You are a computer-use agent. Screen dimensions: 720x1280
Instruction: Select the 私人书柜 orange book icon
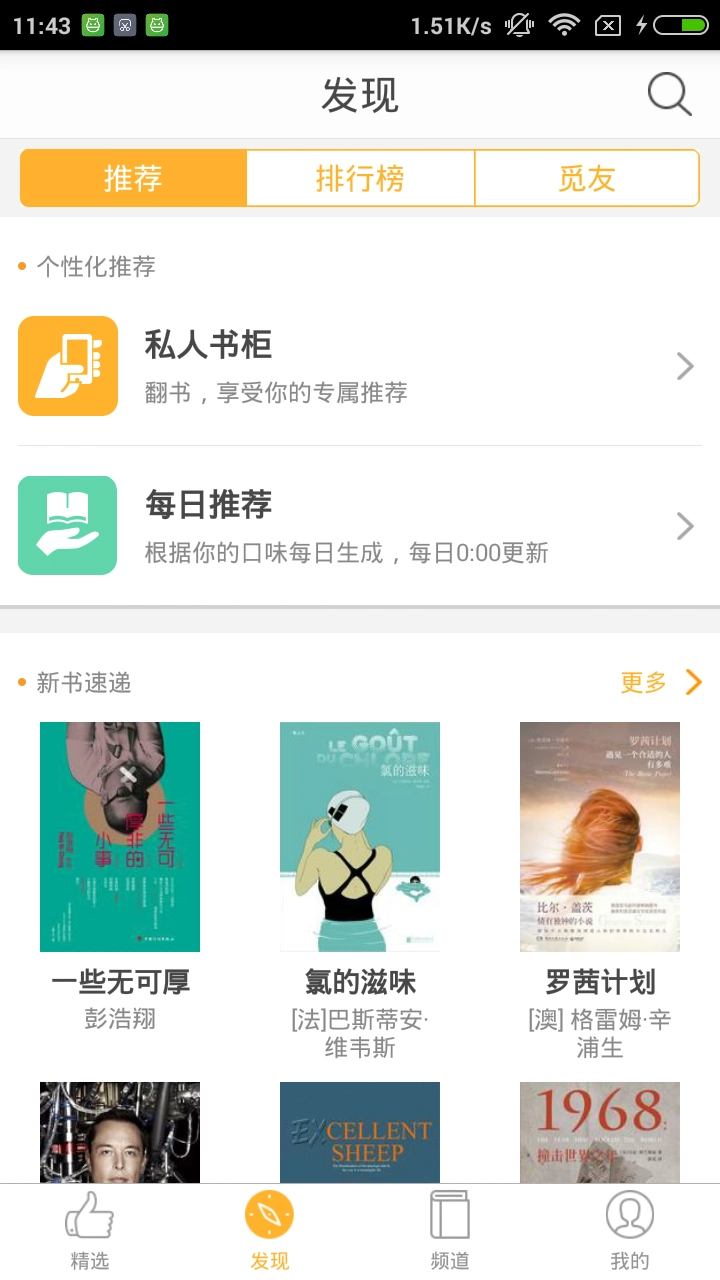click(67, 365)
